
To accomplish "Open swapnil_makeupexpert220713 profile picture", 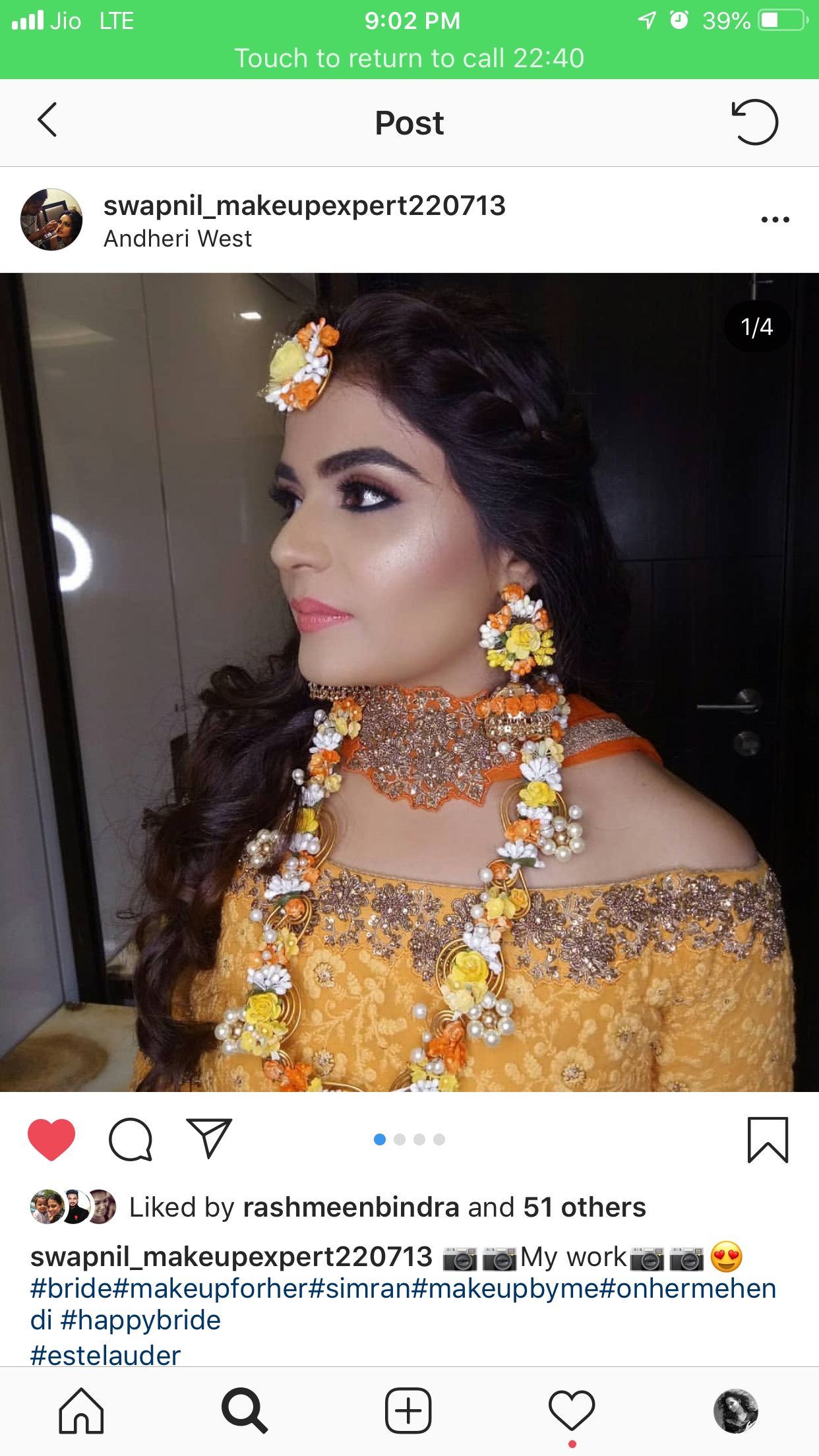I will tap(51, 220).
